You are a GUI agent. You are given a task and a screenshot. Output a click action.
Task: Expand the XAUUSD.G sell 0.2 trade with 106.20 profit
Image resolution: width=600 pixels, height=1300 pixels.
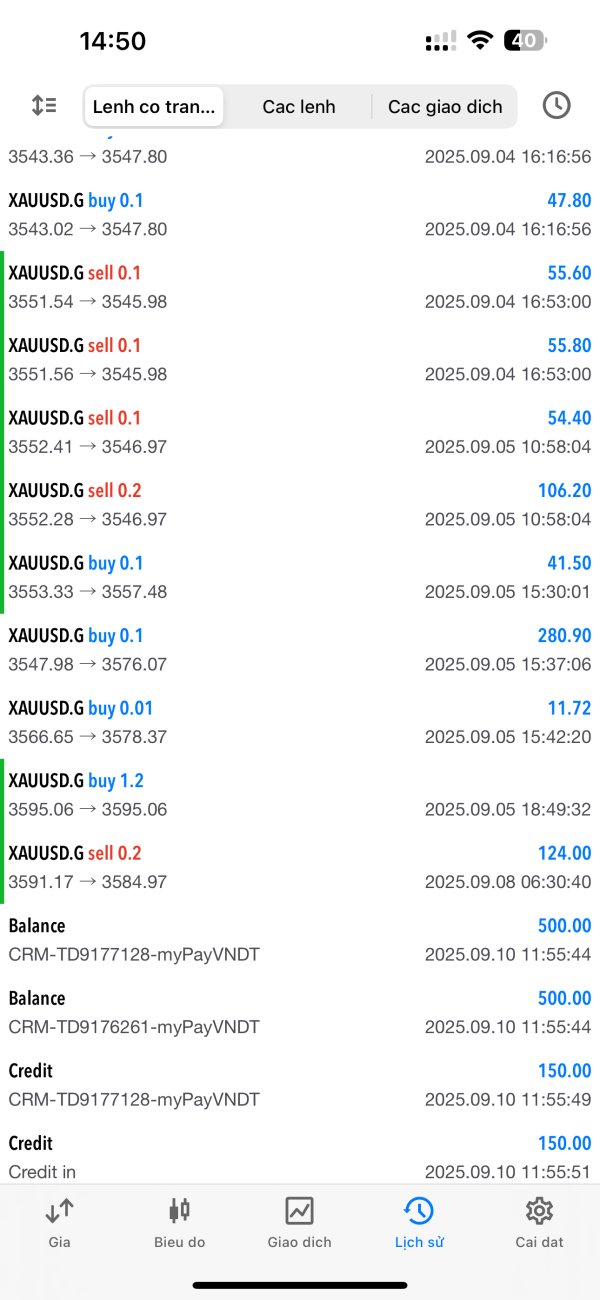[300, 505]
